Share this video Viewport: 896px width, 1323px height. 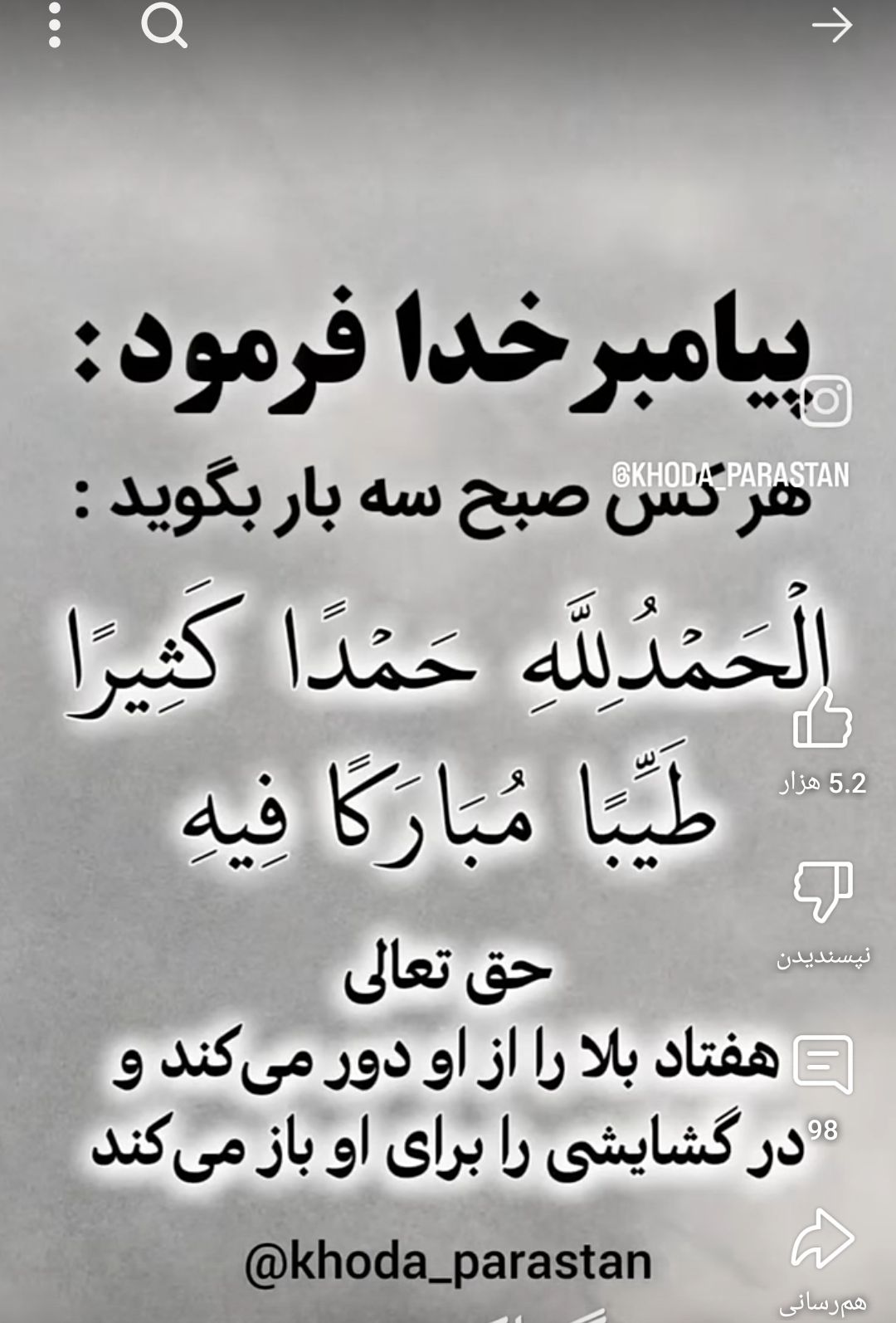(822, 1238)
